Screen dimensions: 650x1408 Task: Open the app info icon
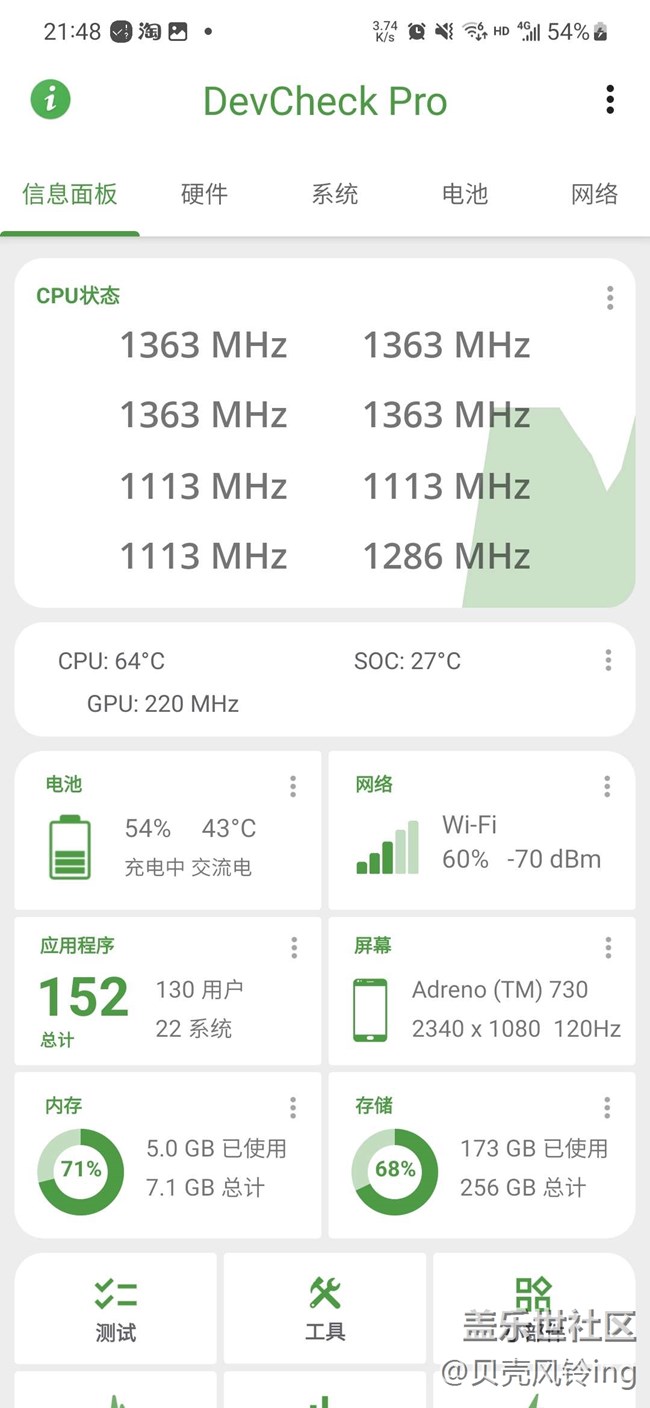pyautogui.click(x=51, y=100)
